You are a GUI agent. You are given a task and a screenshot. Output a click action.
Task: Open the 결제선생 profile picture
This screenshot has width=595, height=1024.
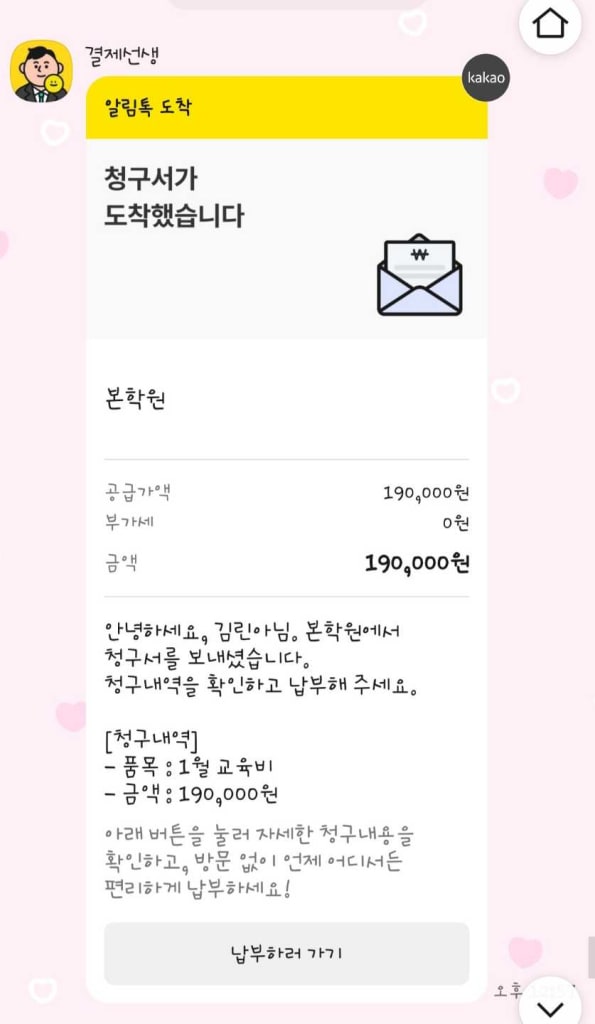(41, 71)
